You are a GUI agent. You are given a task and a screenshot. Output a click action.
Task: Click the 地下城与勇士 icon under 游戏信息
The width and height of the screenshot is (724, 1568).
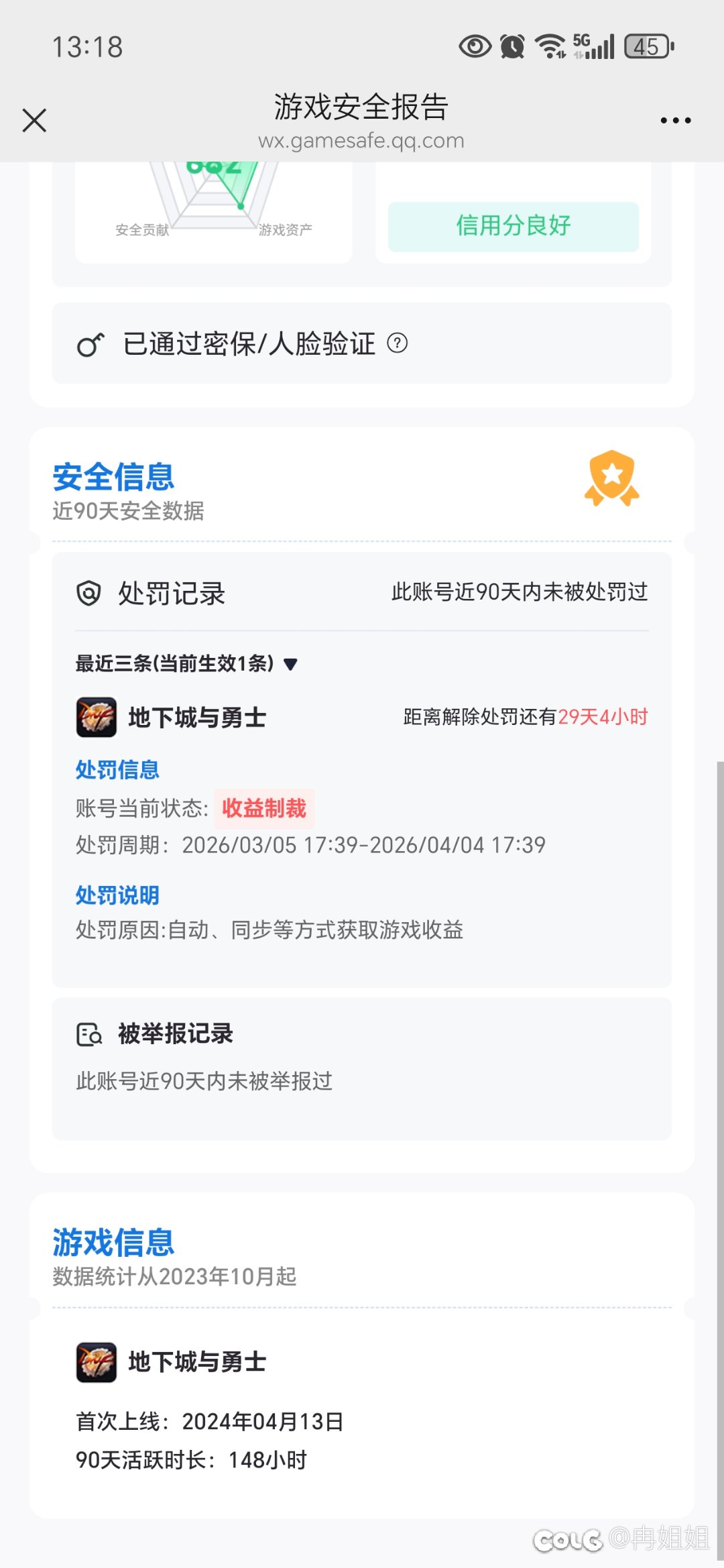click(x=96, y=1363)
